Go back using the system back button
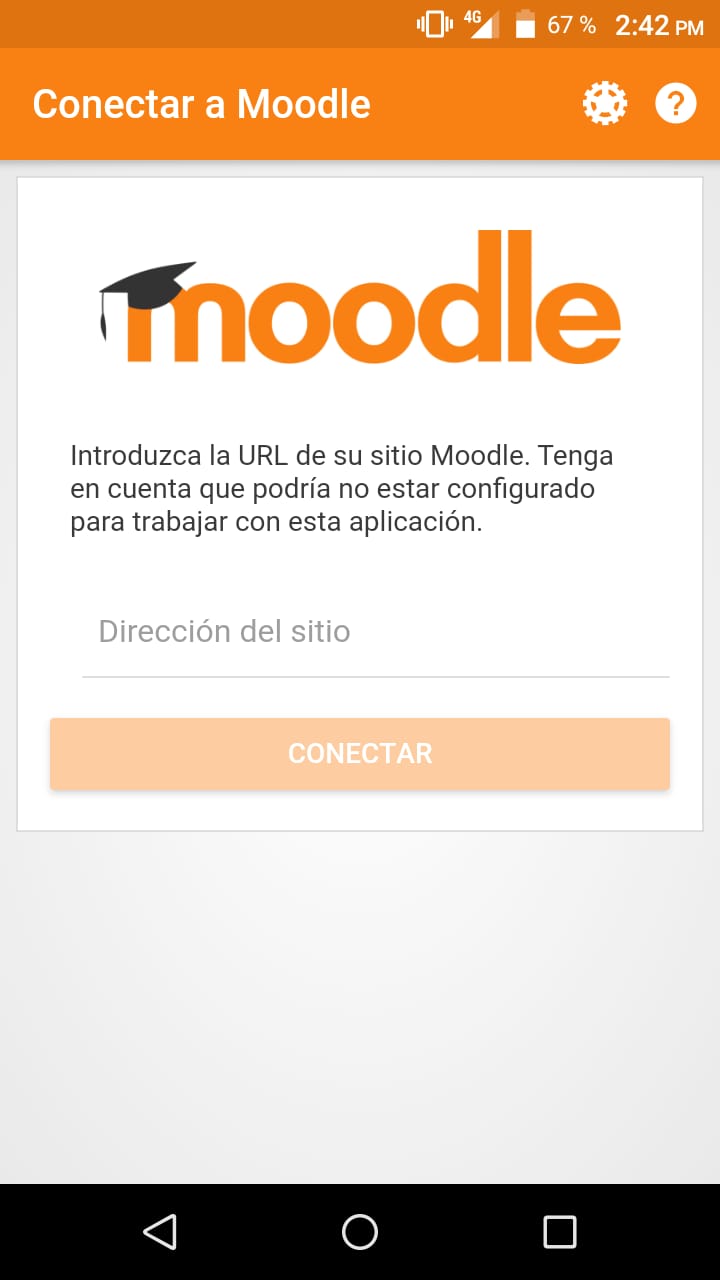Screen dimensions: 720x1280 tap(160, 1231)
